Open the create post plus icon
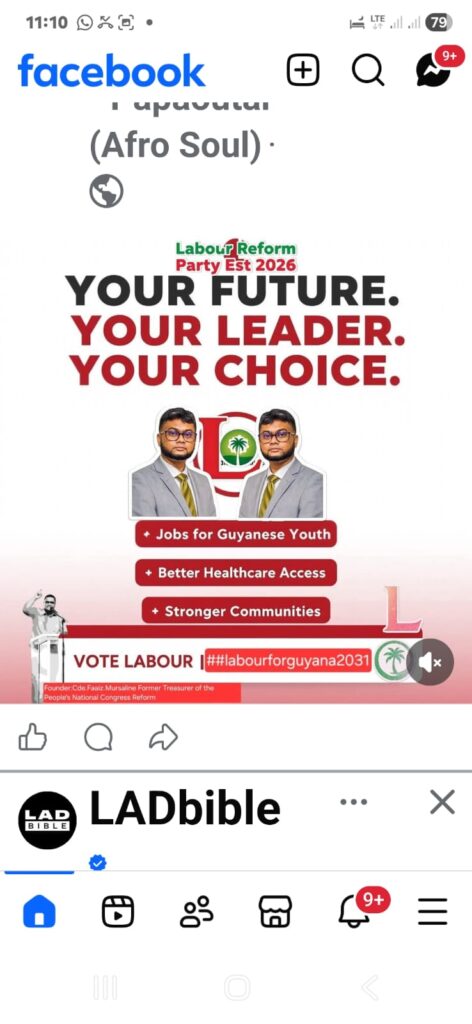The height and width of the screenshot is (1024, 472). pos(303,70)
